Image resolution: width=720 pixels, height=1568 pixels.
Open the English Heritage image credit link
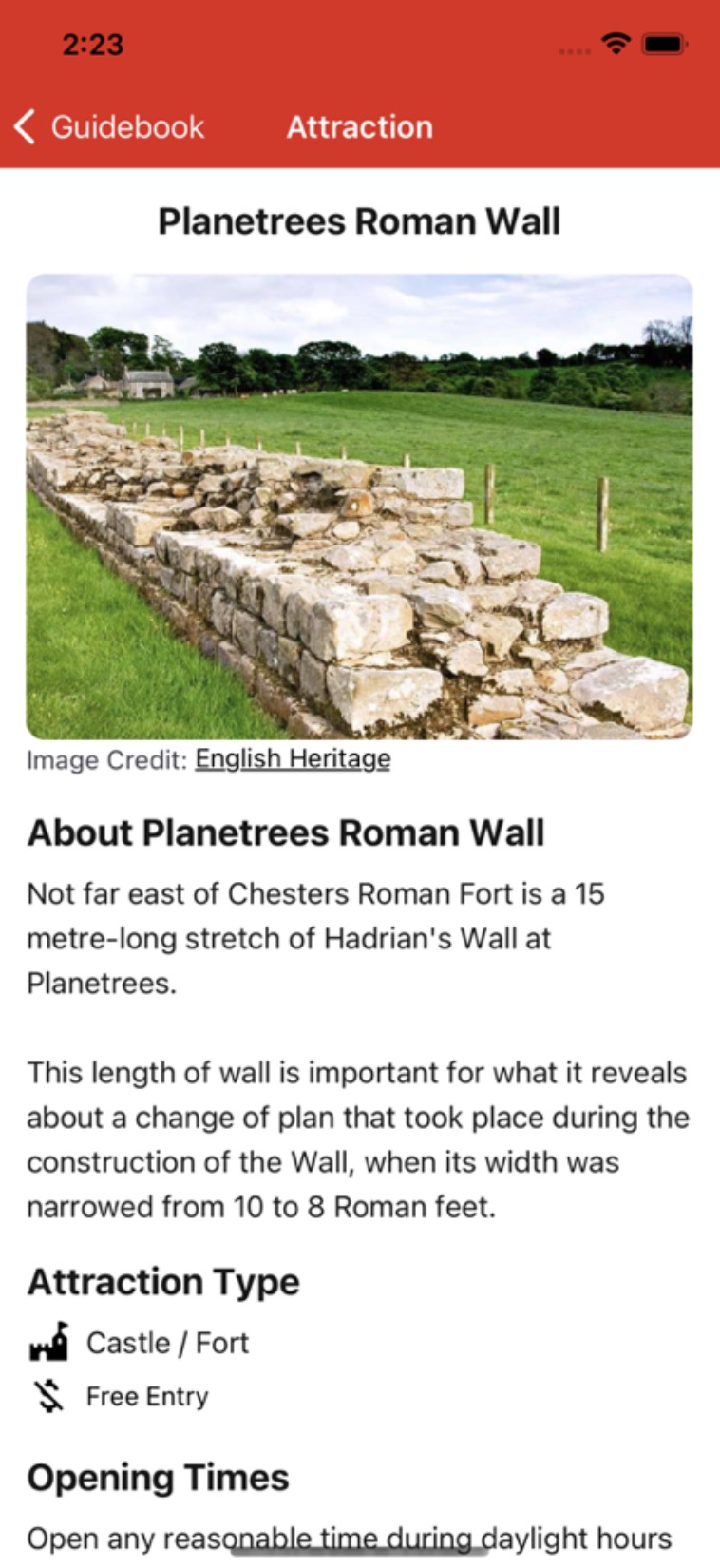click(293, 759)
